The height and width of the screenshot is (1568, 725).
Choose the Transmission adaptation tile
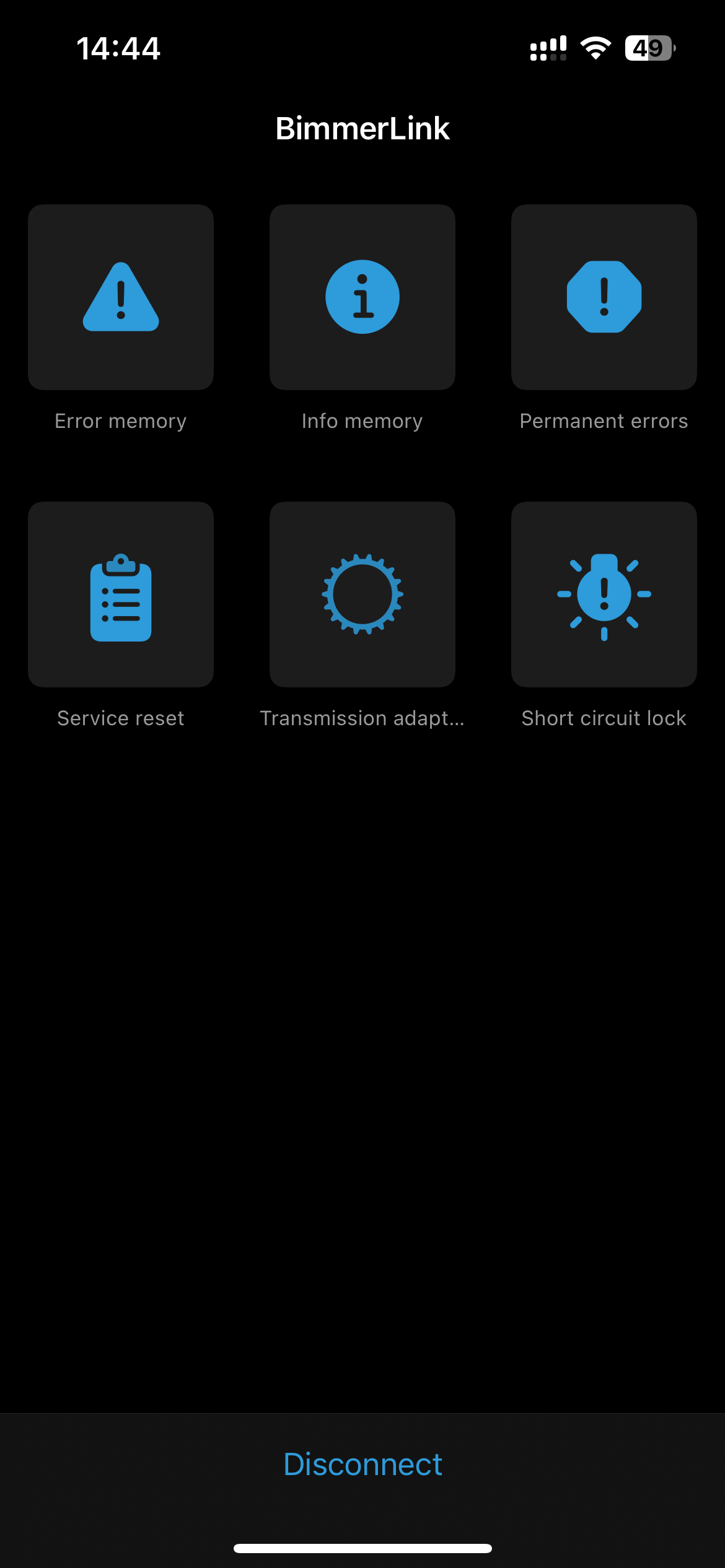coord(362,595)
